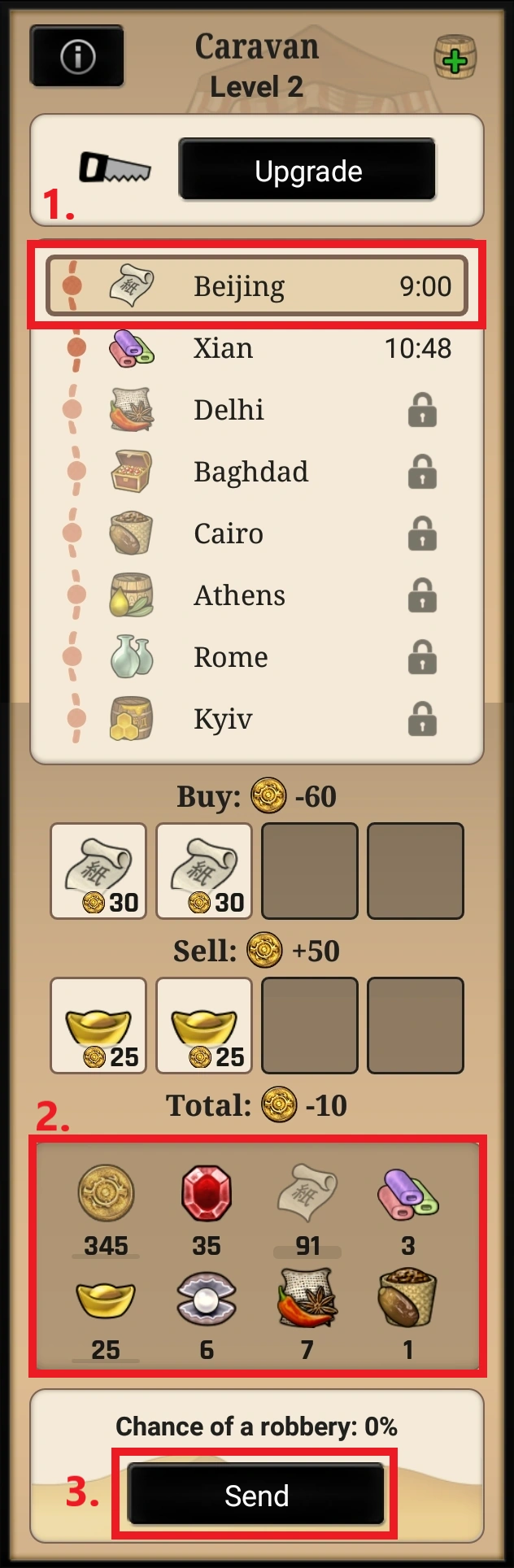Tap the locked Kyiv destination
The height and width of the screenshot is (1568, 514).
point(257,719)
